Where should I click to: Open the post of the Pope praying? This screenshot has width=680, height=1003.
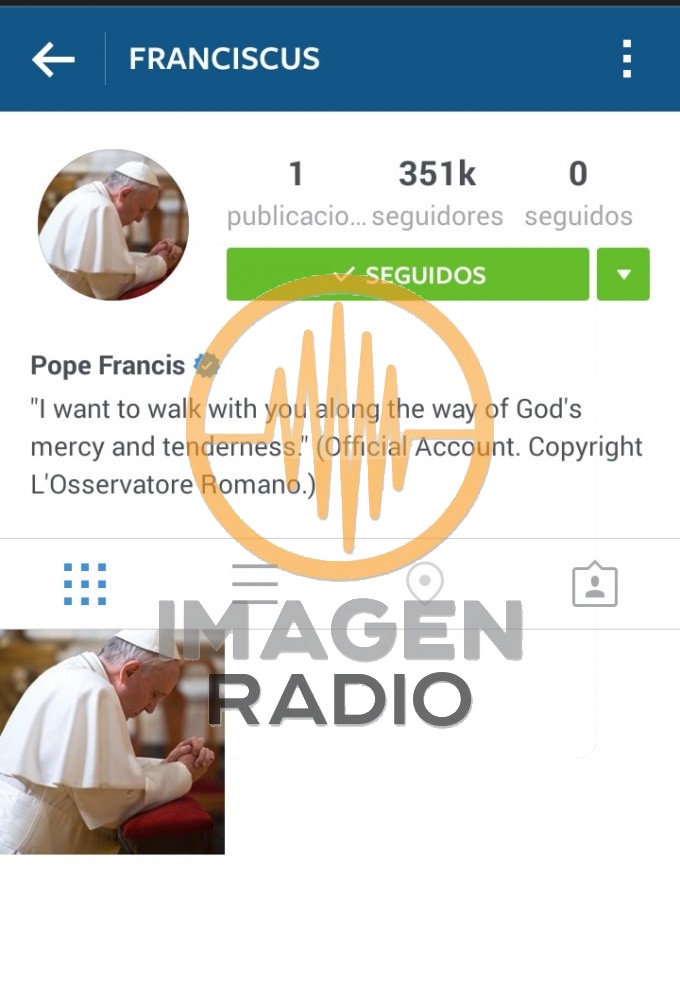point(112,742)
